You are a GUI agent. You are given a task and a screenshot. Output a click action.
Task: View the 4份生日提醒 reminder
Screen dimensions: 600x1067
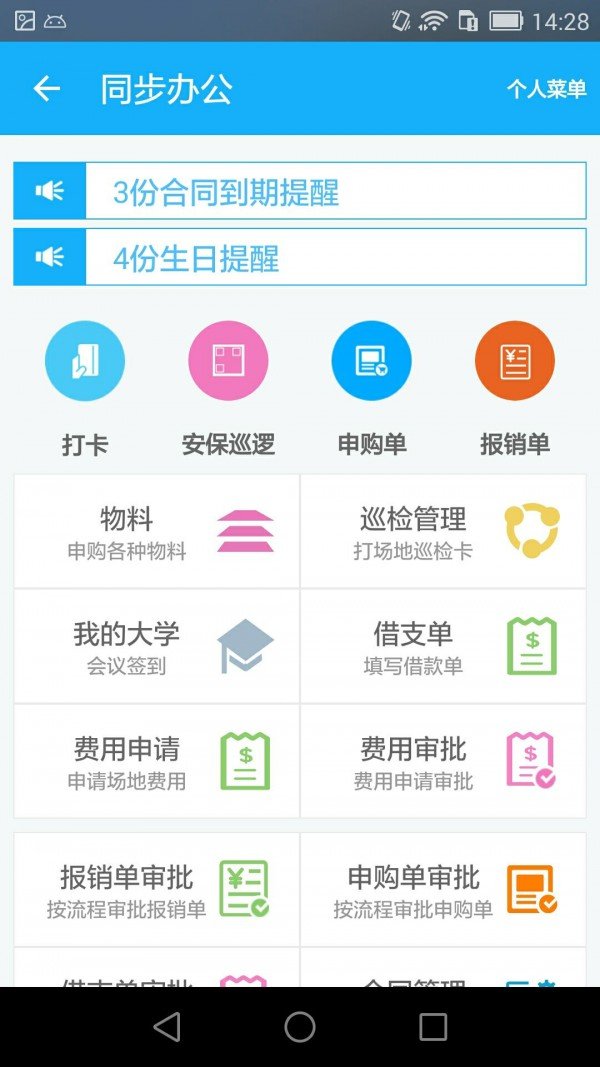coord(300,257)
